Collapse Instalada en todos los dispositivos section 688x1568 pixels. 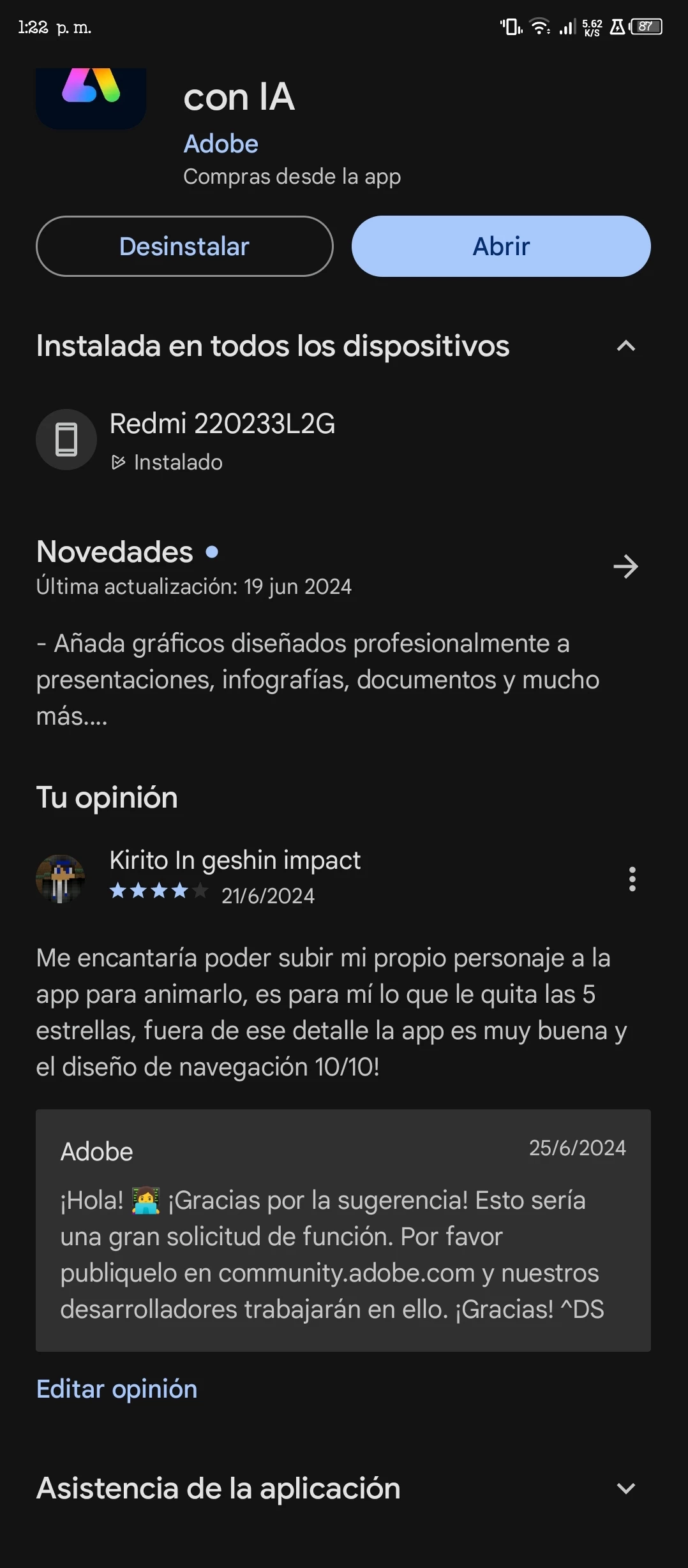click(x=625, y=346)
